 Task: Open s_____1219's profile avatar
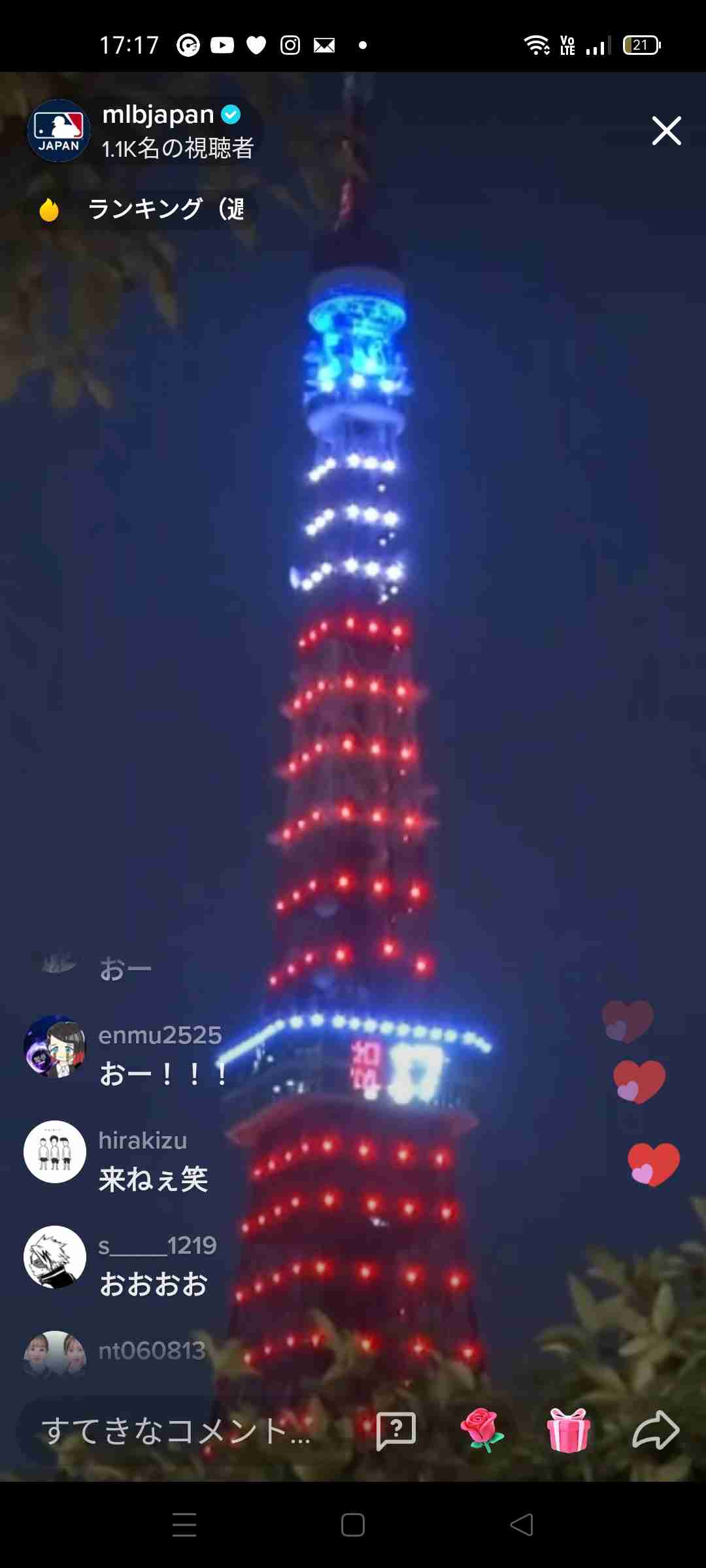55,1256
